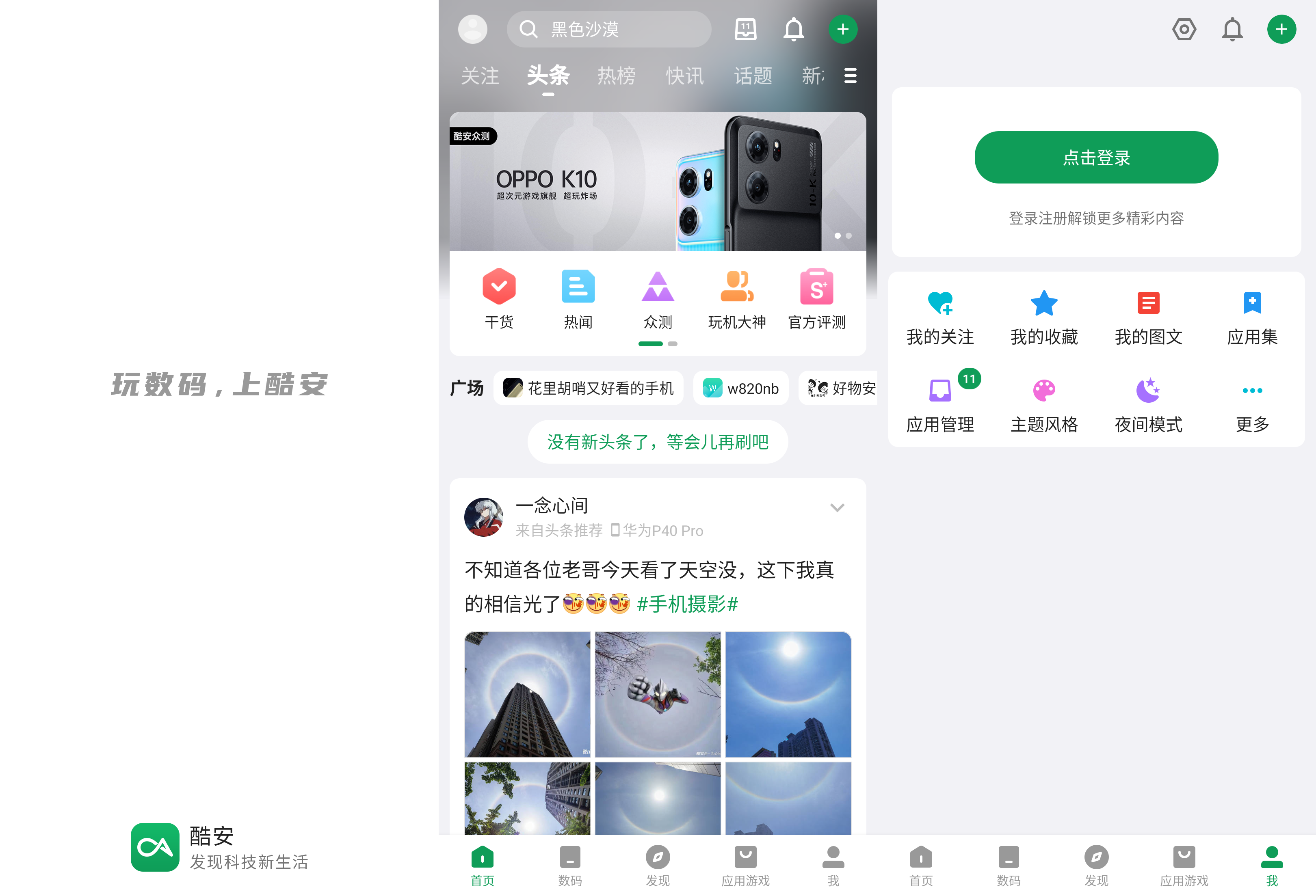
Task: Open 主题风格 settings
Action: (x=1043, y=405)
